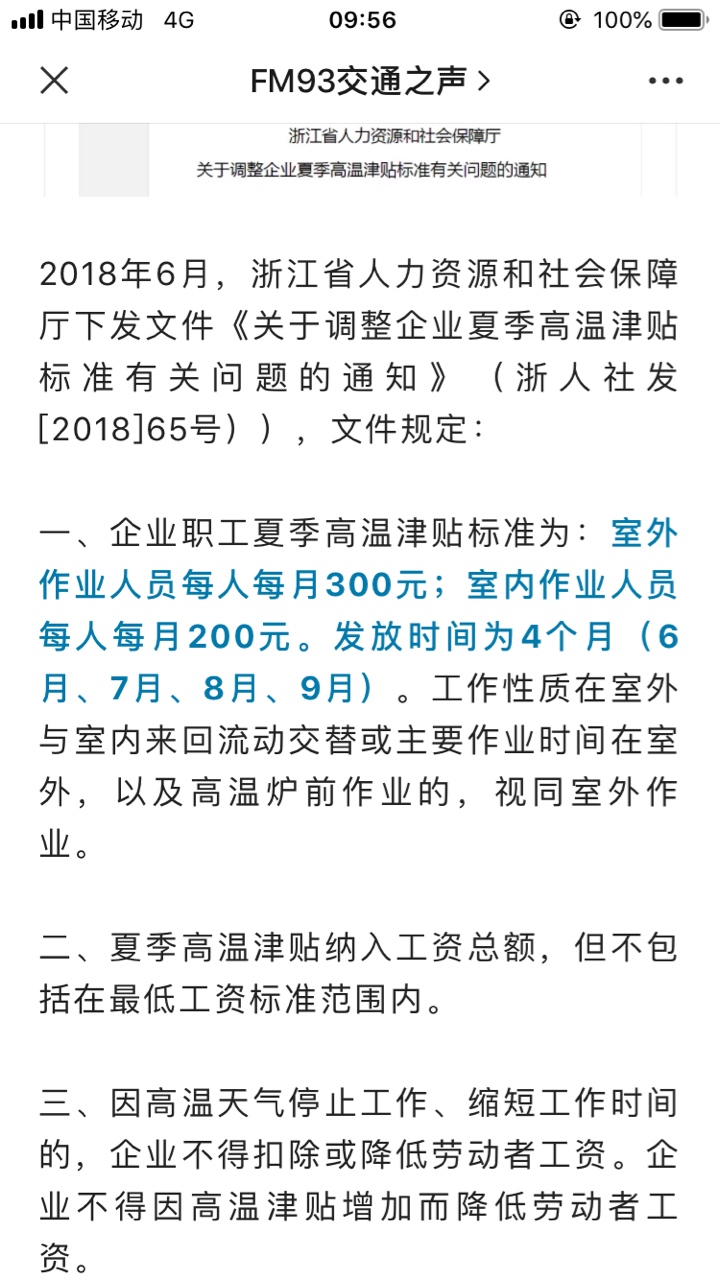Close the article page
The width and height of the screenshot is (720, 1280).
coord(54,81)
